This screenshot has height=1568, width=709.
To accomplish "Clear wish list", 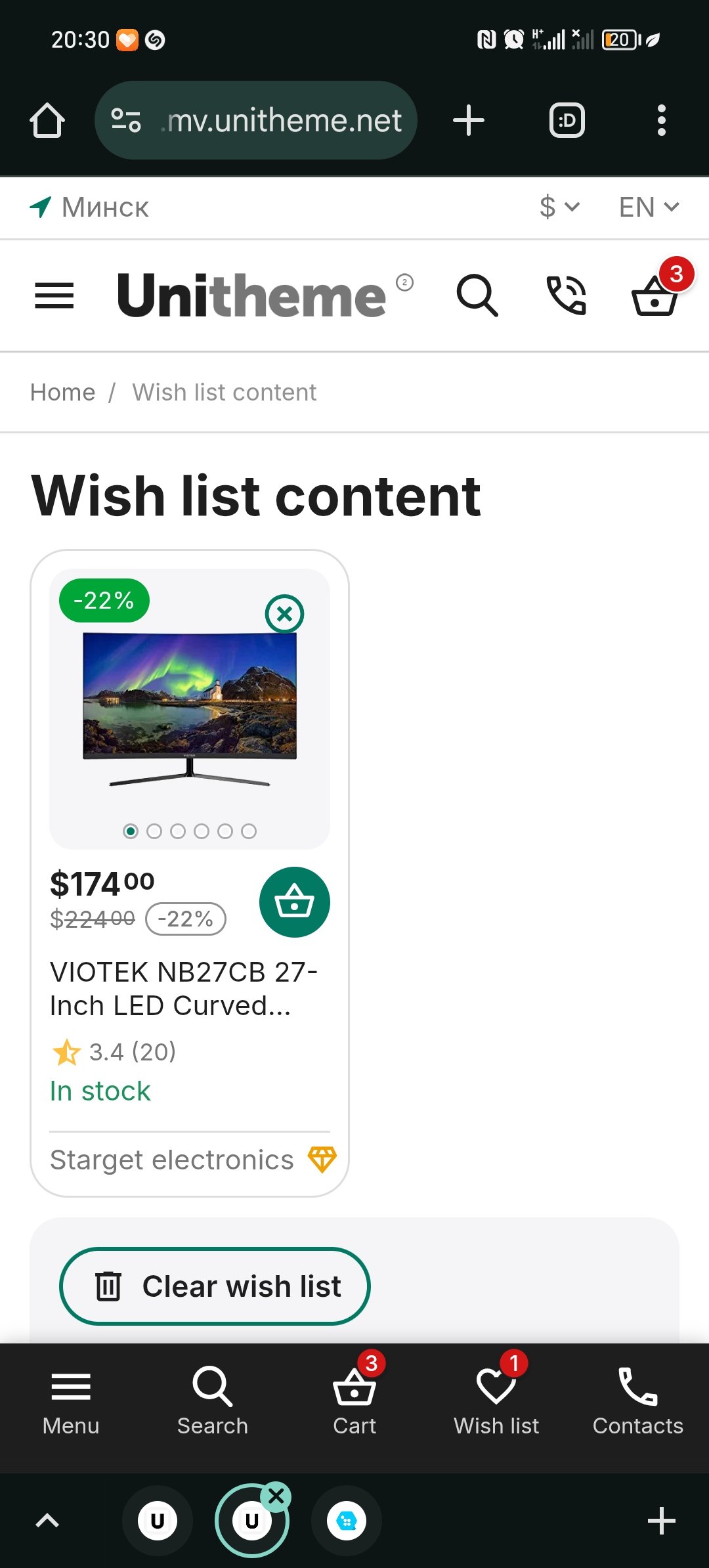I will (215, 1286).
